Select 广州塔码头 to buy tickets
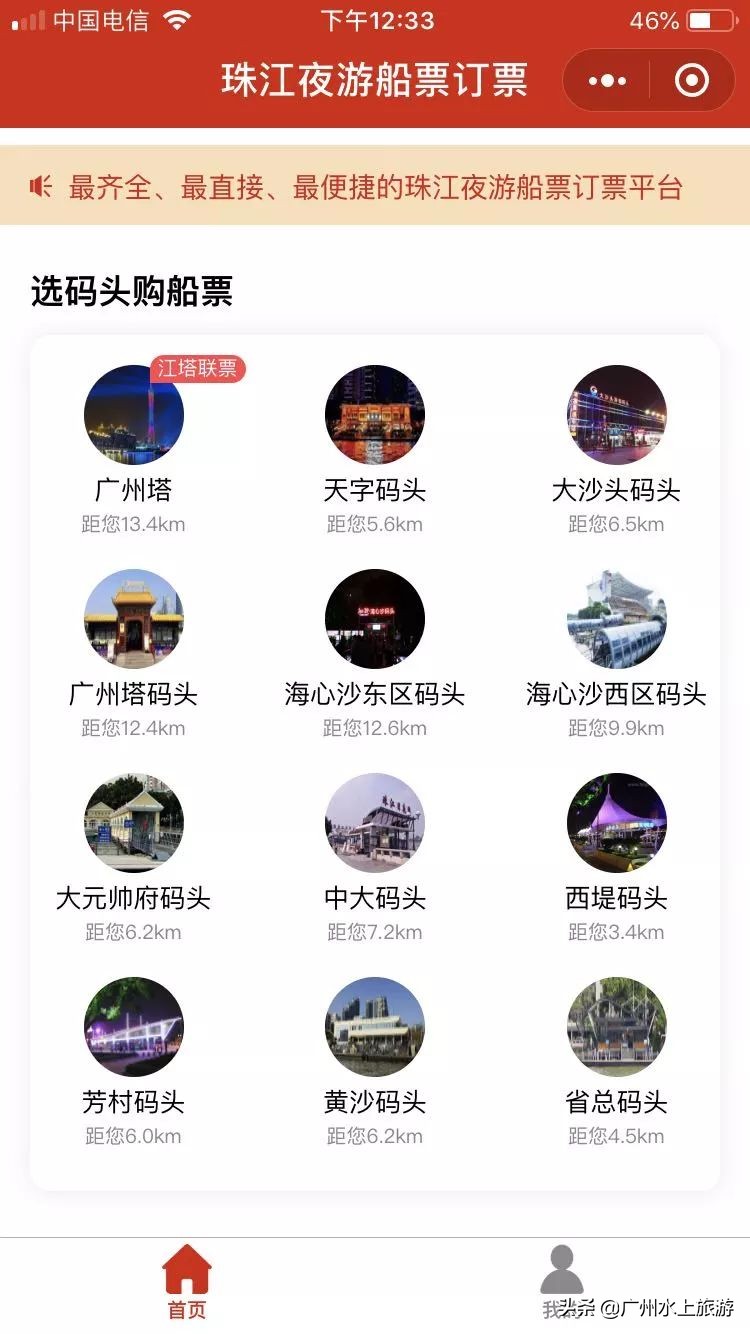Viewport: 750px width, 1334px height. [x=133, y=619]
